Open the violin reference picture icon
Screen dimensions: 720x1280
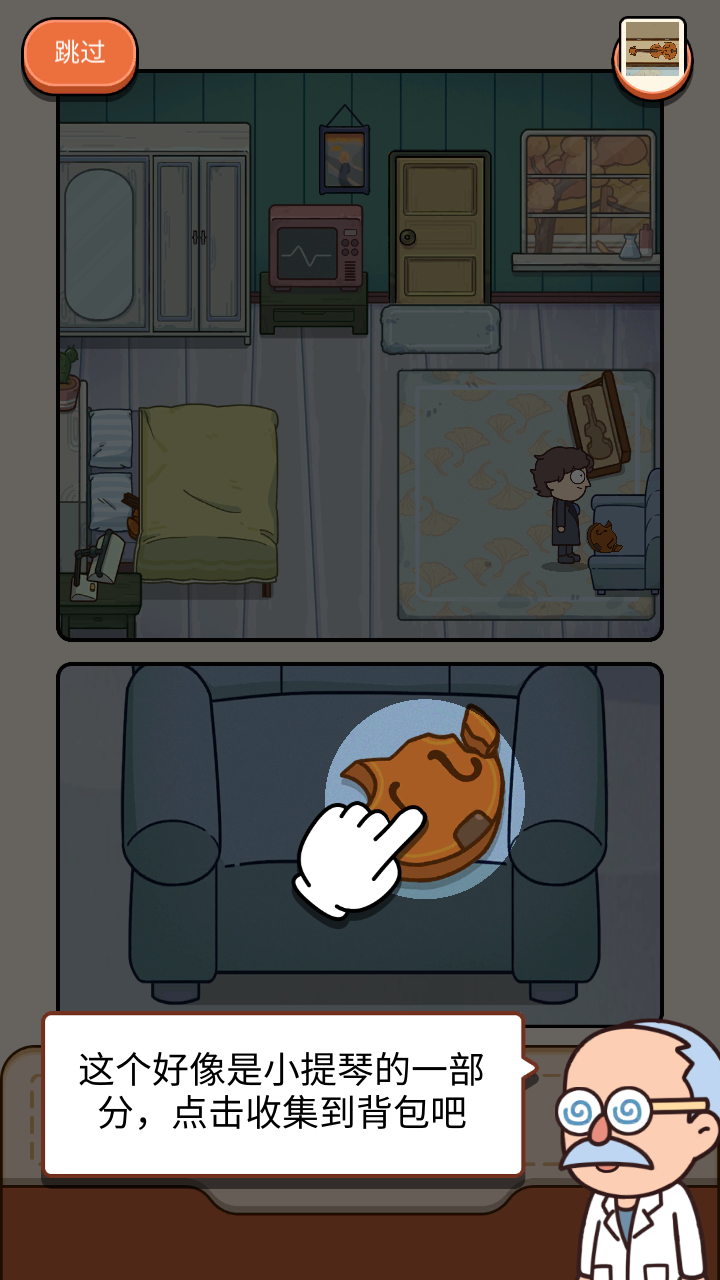click(x=652, y=52)
